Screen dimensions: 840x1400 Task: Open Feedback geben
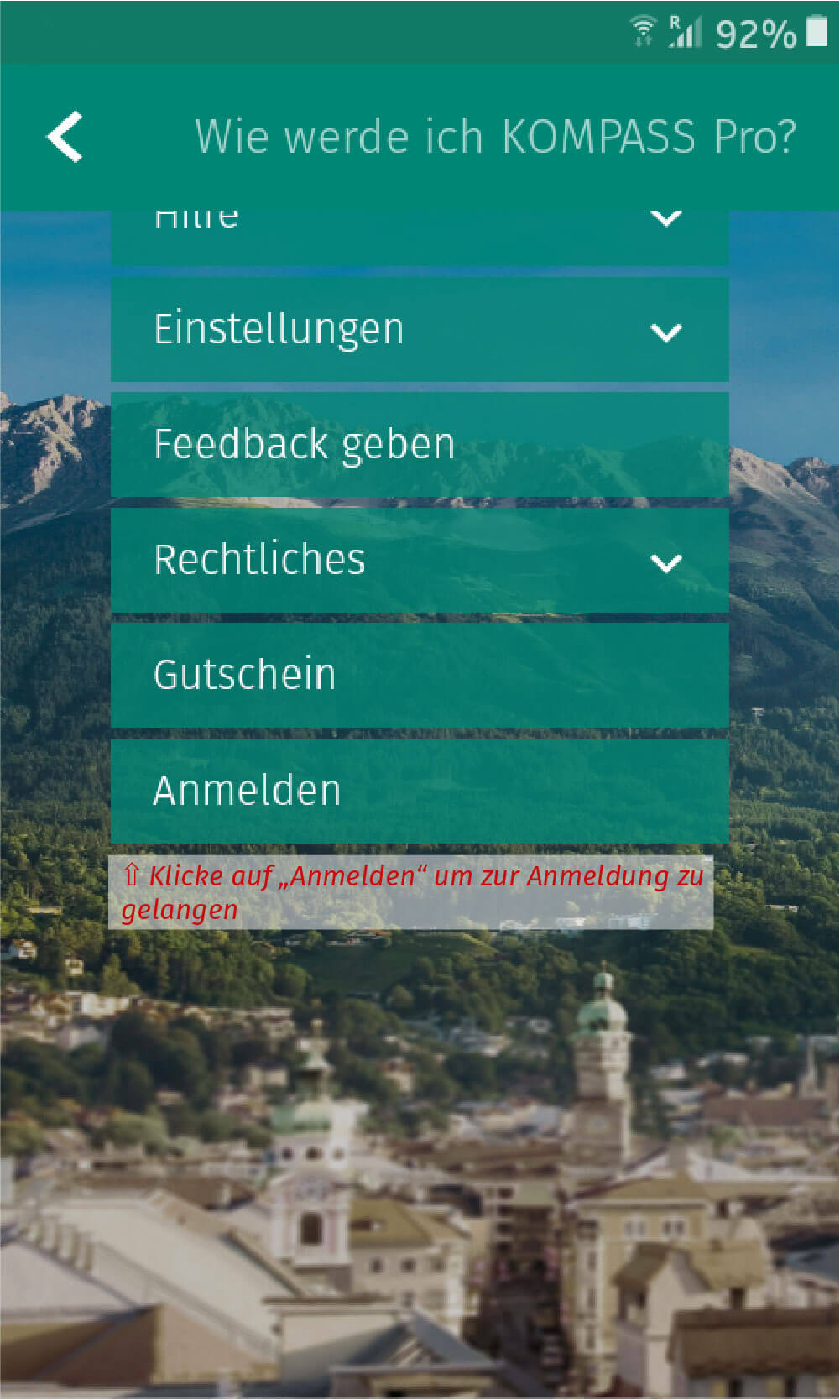[x=420, y=445]
